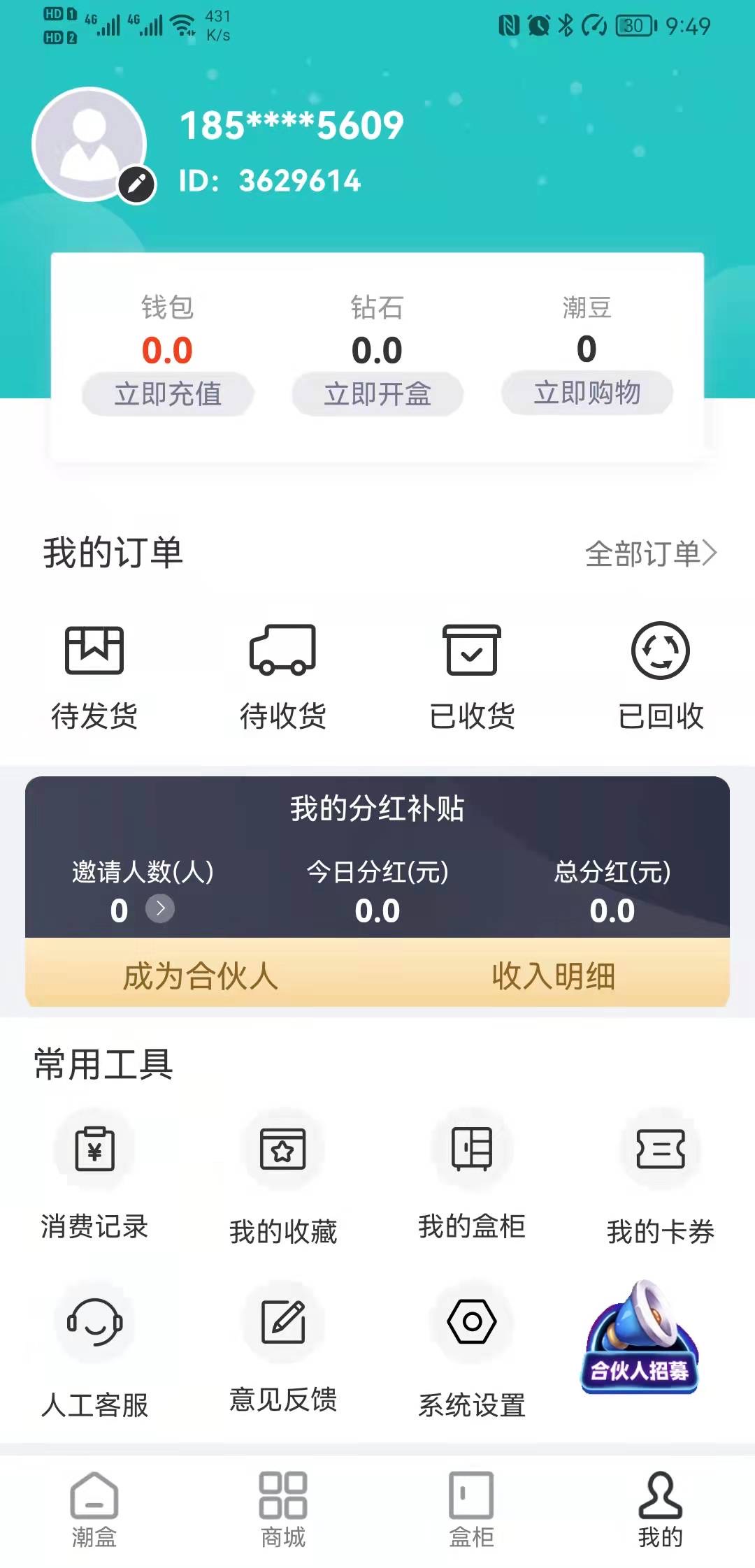View 全部订单 list
This screenshot has height=1568, width=755.
point(650,553)
